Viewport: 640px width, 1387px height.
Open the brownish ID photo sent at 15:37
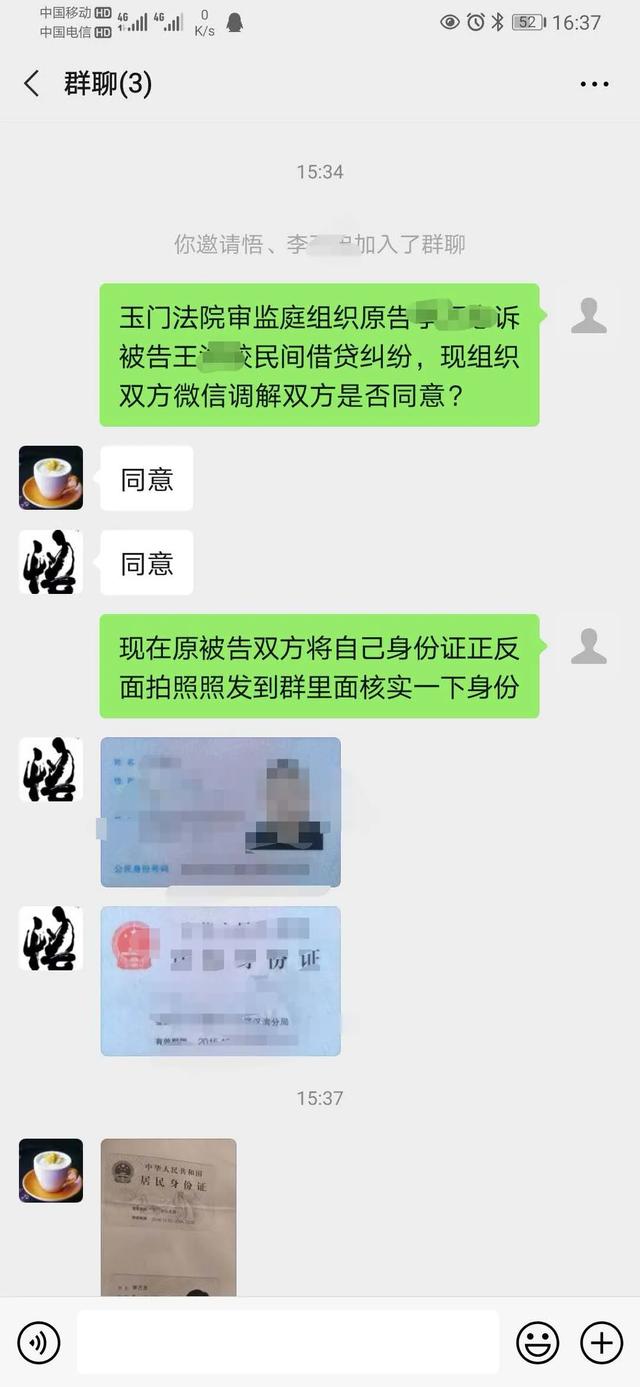168,1217
